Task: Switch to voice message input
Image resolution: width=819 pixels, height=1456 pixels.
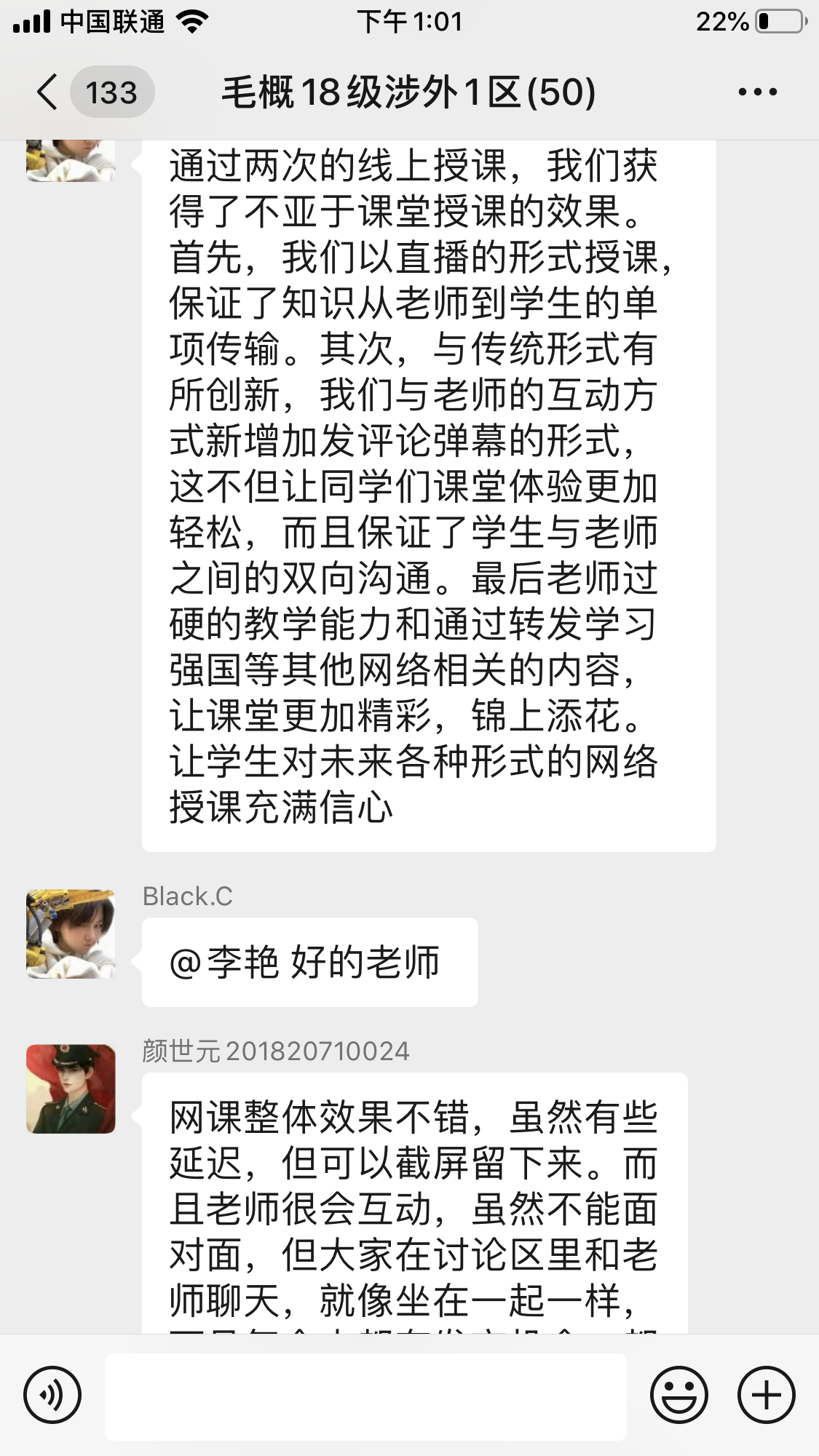Action: coord(52,1395)
